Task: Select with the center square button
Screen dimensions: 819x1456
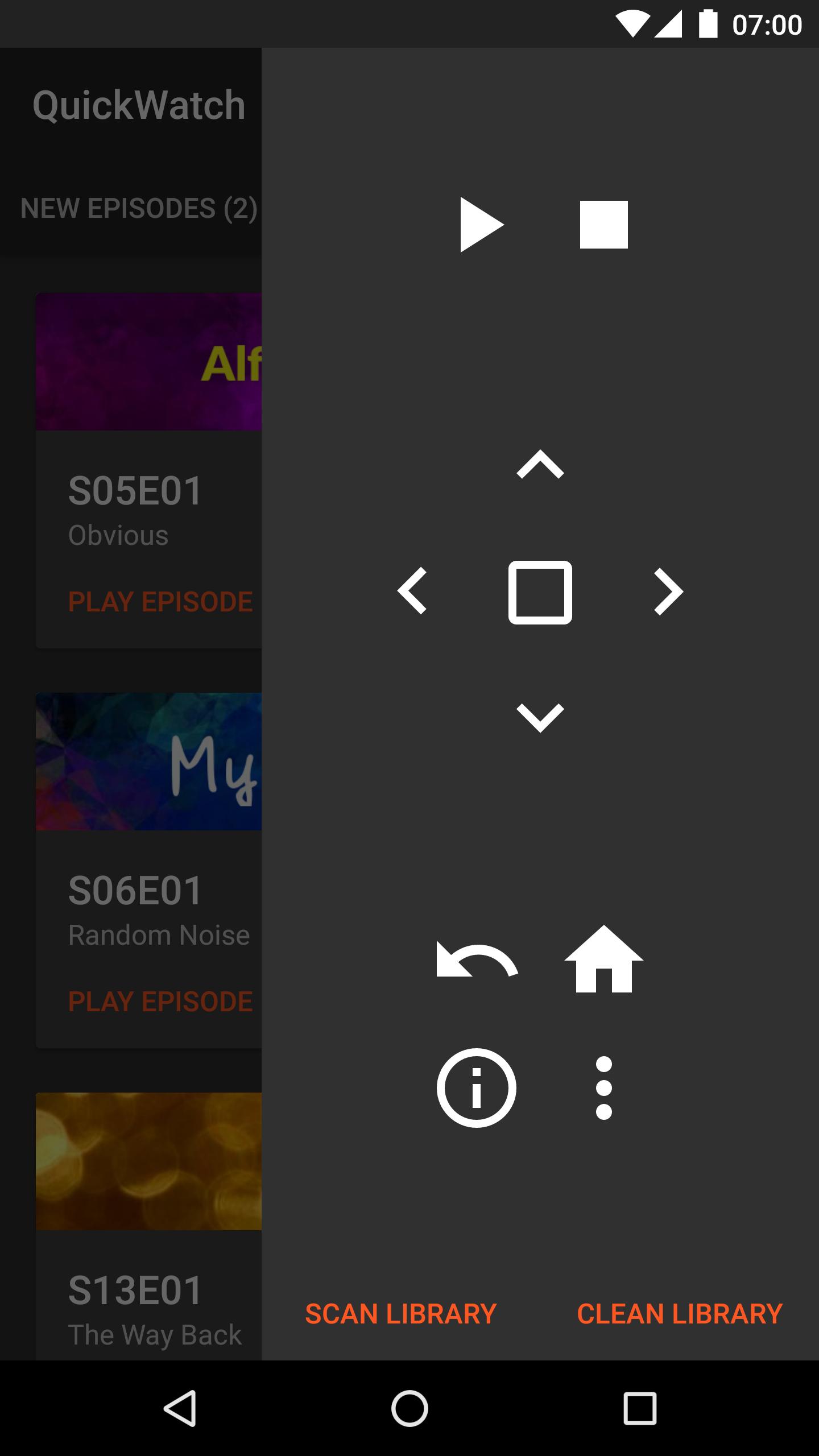Action: (x=540, y=592)
